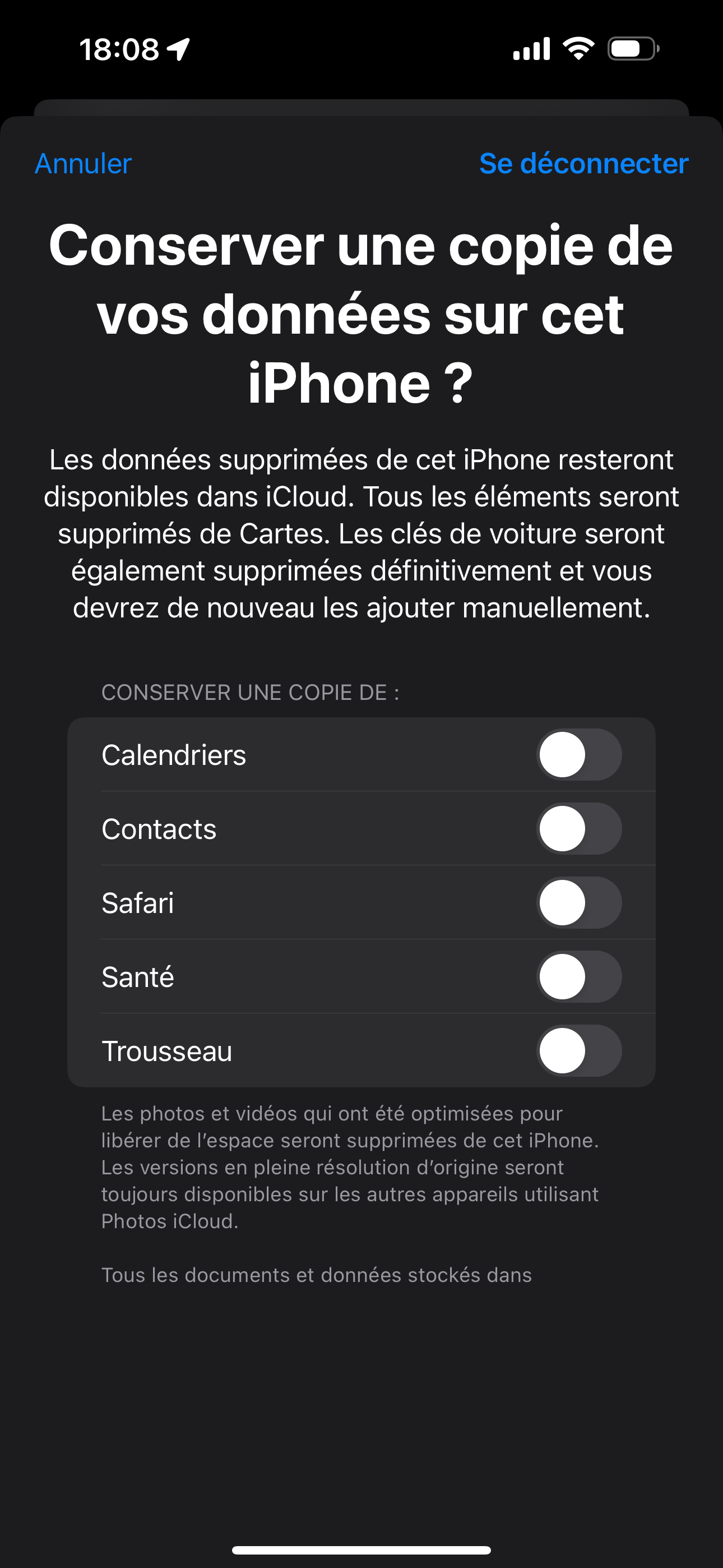Tap Annuler to cancel sign out
This screenshot has height=1568, width=723.
pos(84,163)
